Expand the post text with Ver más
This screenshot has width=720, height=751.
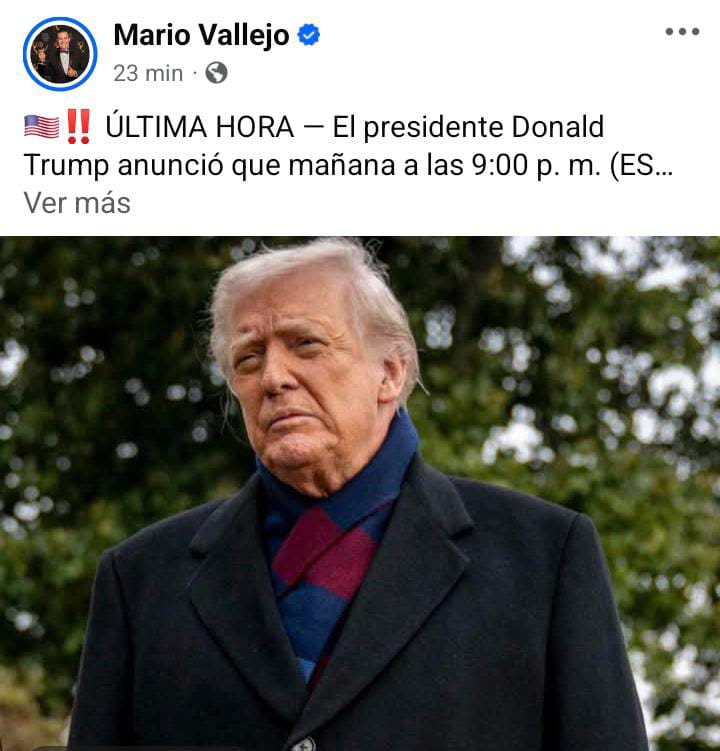tap(77, 202)
